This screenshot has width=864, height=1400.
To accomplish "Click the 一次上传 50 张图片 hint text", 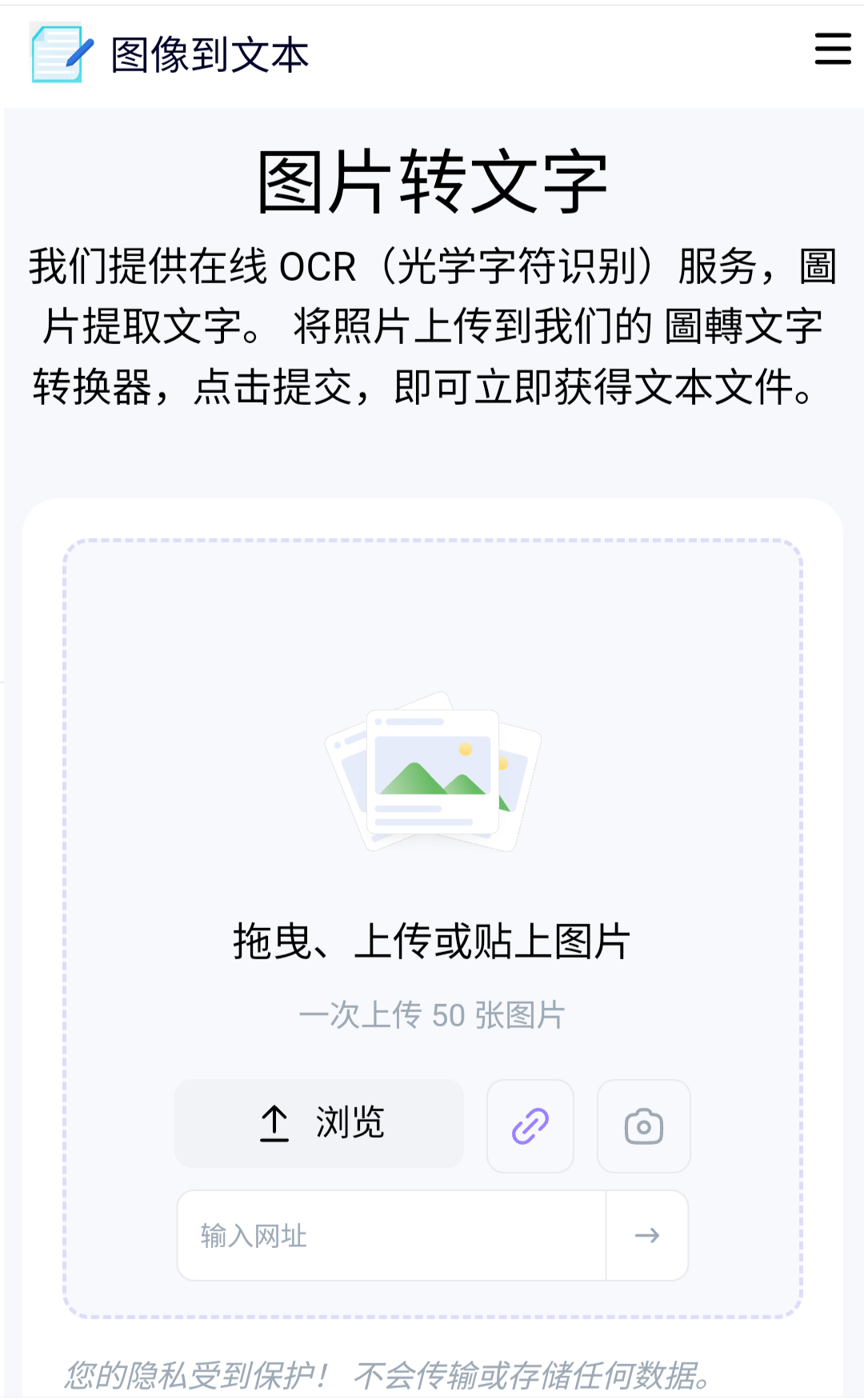I will (432, 1015).
